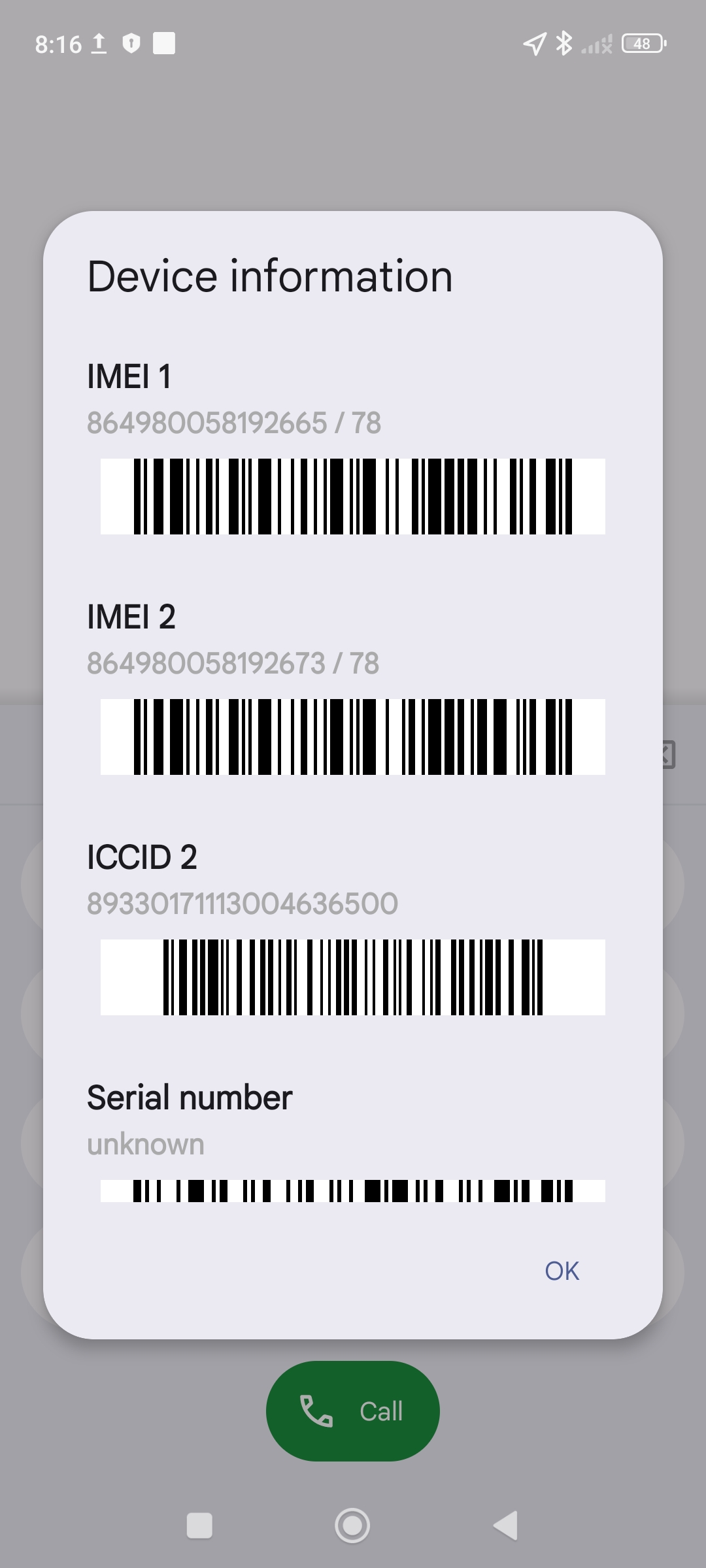Screen dimensions: 706x1568
Task: Dismiss the Device information dialog with OK
Action: coord(562,1271)
